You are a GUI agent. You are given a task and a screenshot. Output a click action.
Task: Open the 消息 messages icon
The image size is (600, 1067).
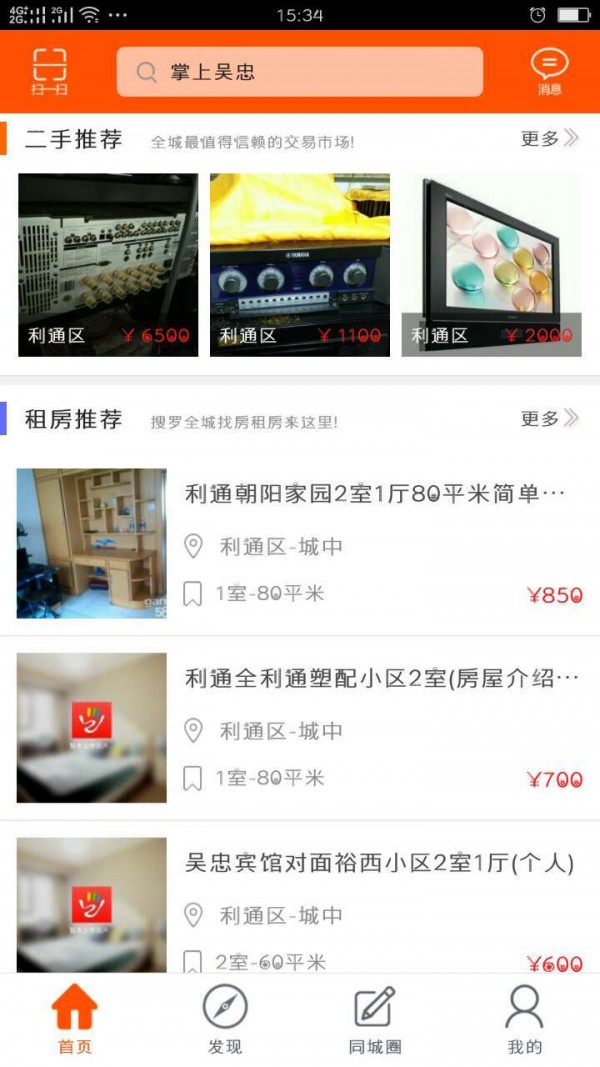point(549,71)
